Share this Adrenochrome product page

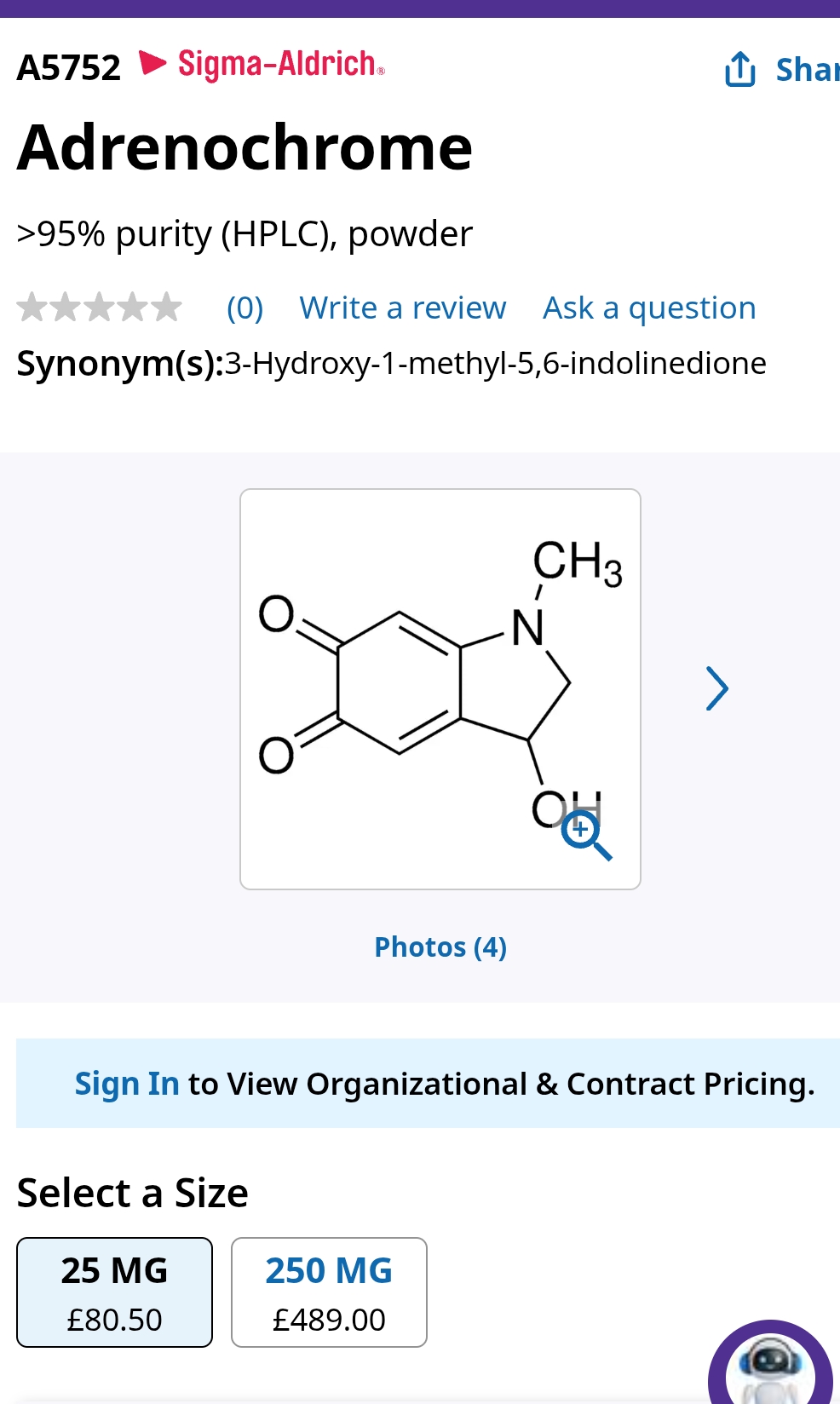click(780, 69)
